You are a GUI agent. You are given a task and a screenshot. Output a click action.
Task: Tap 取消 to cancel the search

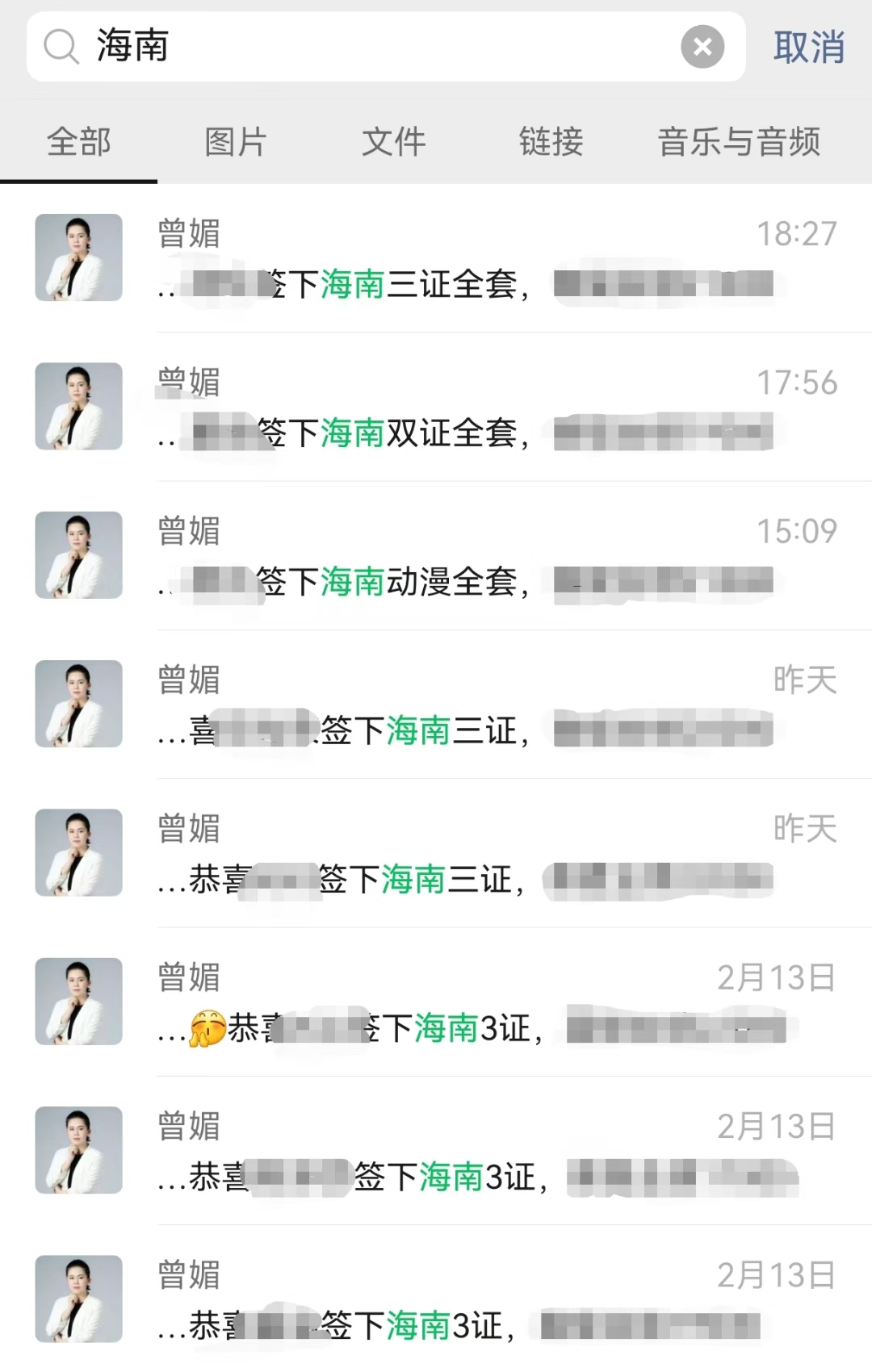pos(810,47)
